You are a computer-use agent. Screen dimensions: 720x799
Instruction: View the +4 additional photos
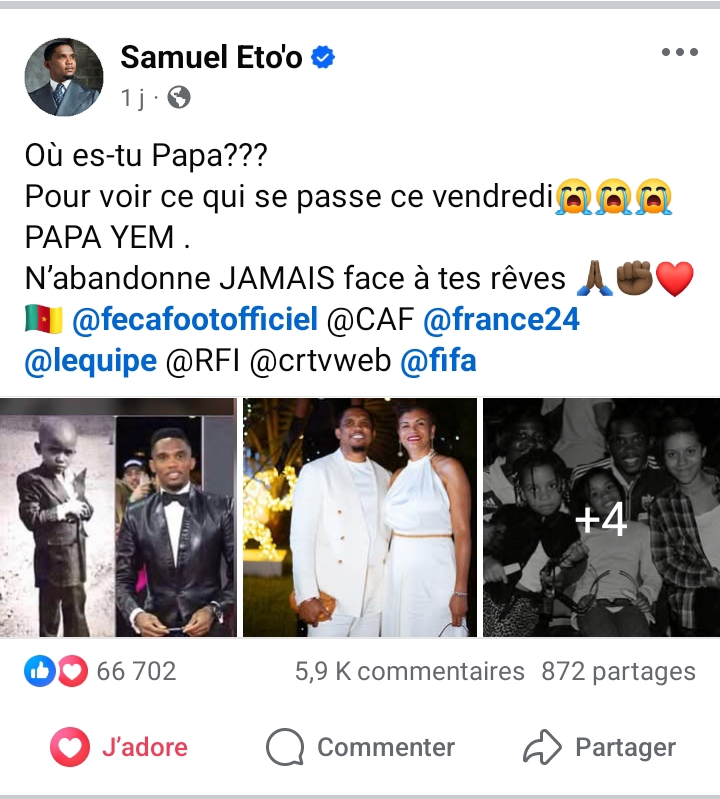[x=601, y=517]
